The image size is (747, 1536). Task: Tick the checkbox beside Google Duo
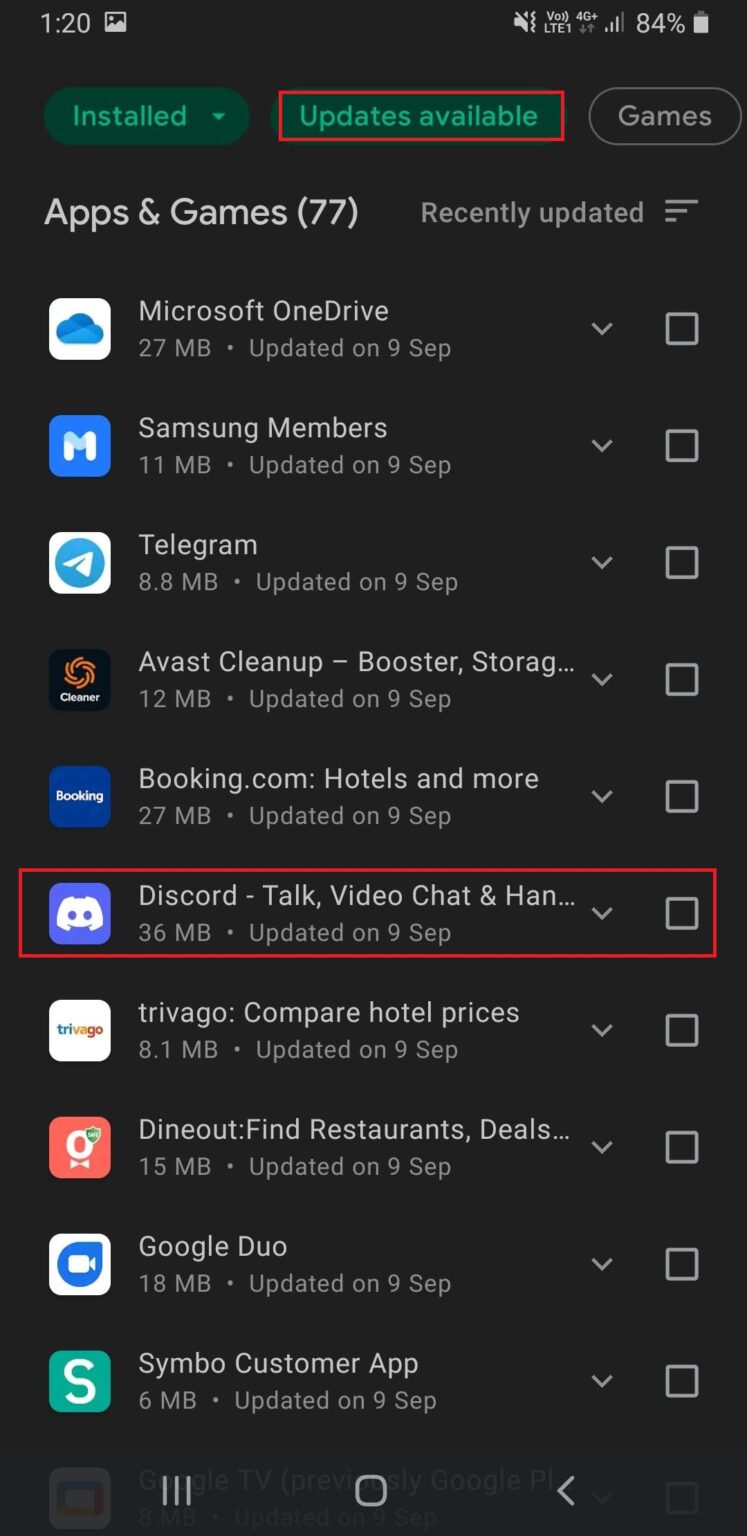point(682,1264)
